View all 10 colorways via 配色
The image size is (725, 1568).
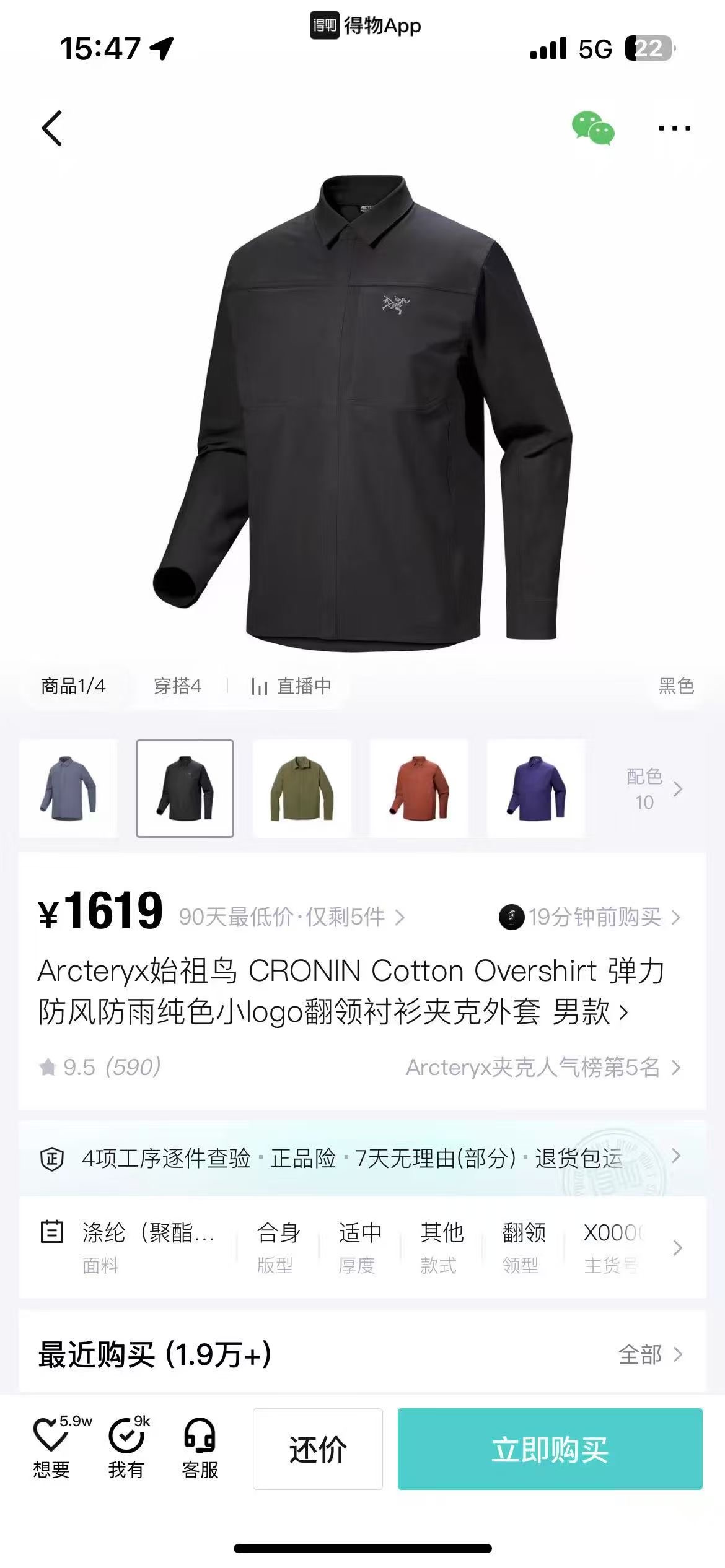(653, 789)
